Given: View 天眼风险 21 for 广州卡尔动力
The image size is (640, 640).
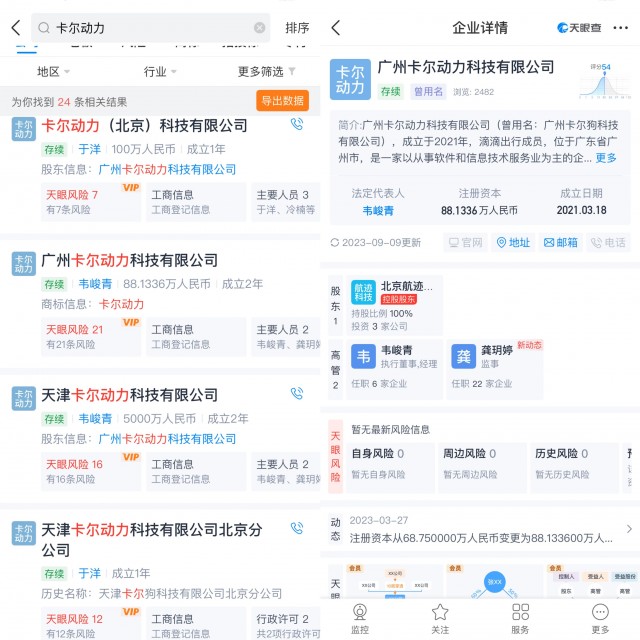Looking at the screenshot, I should [76, 336].
